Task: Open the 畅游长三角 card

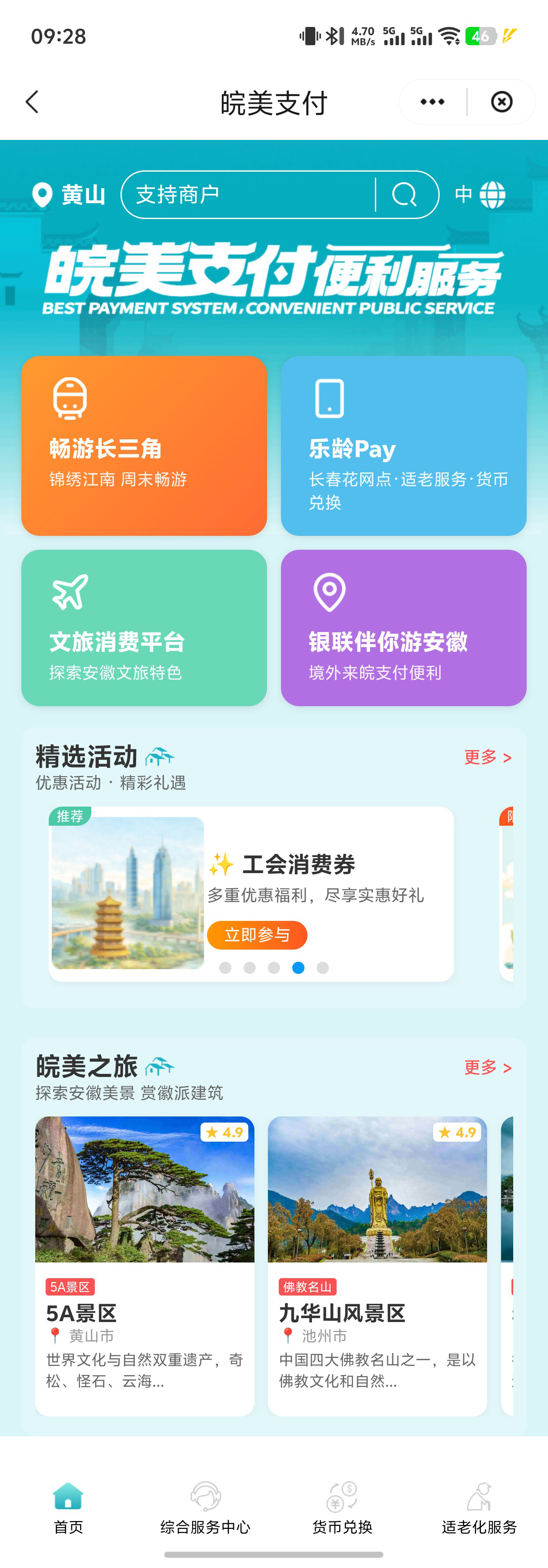Action: [144, 445]
